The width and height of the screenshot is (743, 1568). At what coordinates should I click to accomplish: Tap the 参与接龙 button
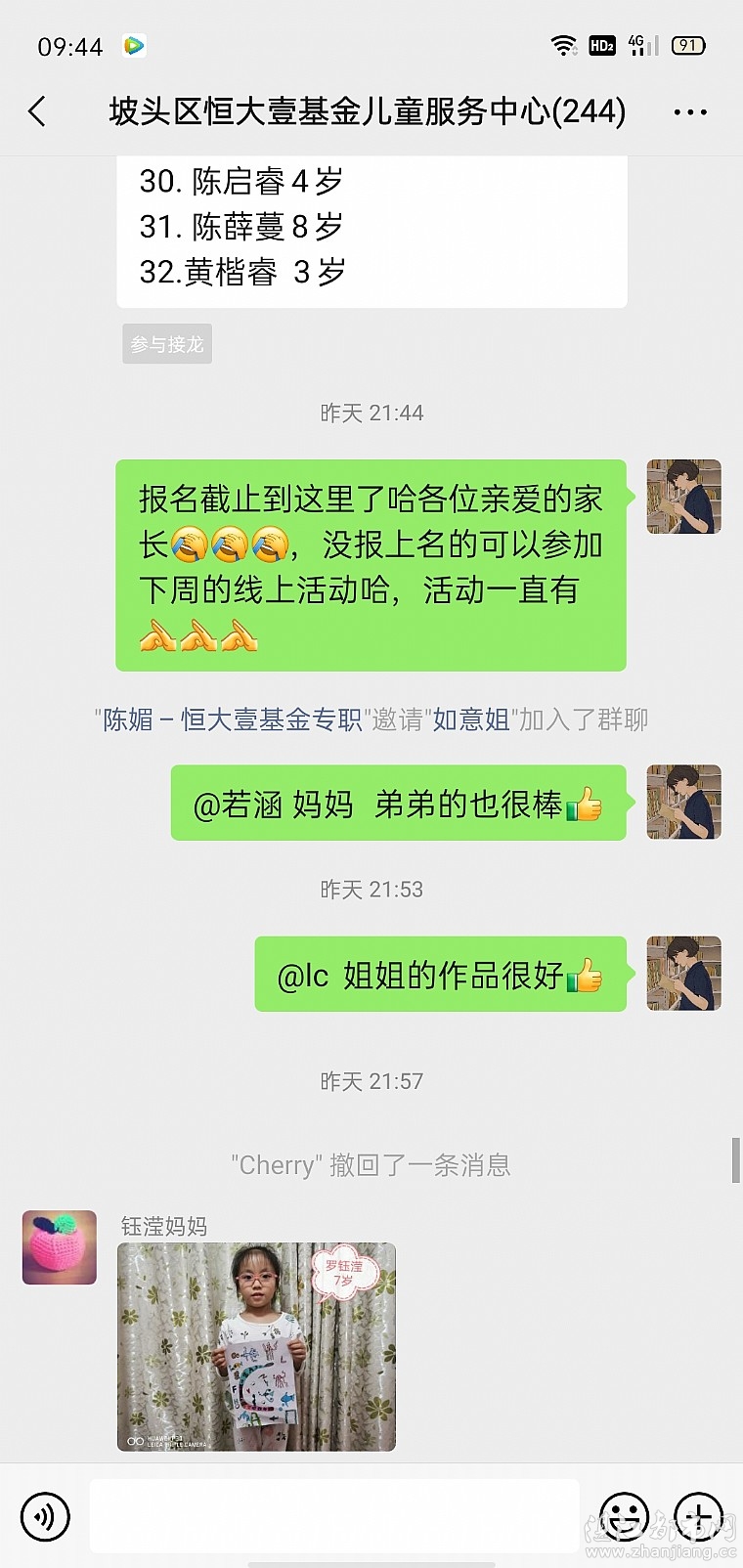(167, 344)
